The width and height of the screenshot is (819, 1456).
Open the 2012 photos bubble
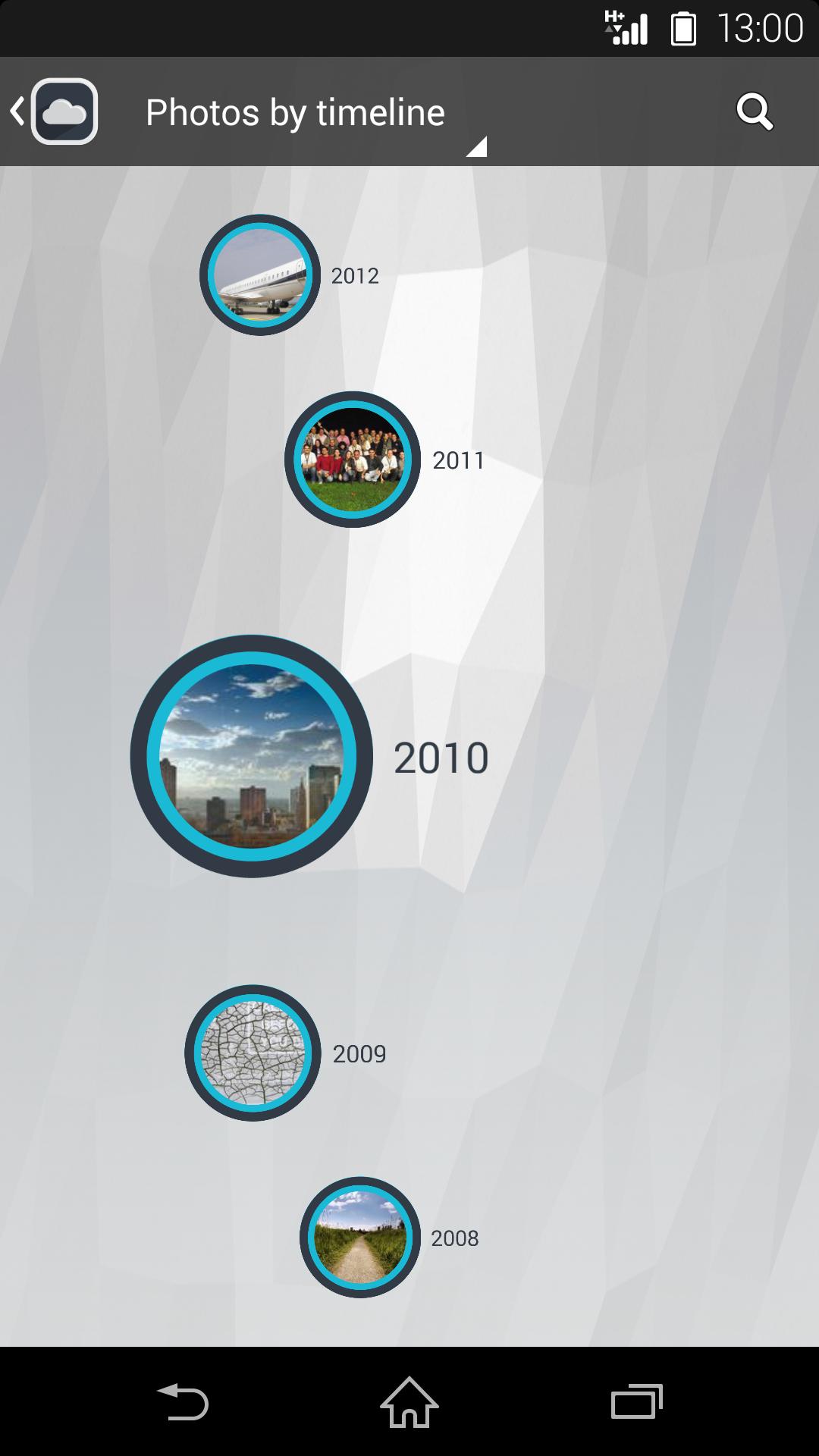click(260, 275)
